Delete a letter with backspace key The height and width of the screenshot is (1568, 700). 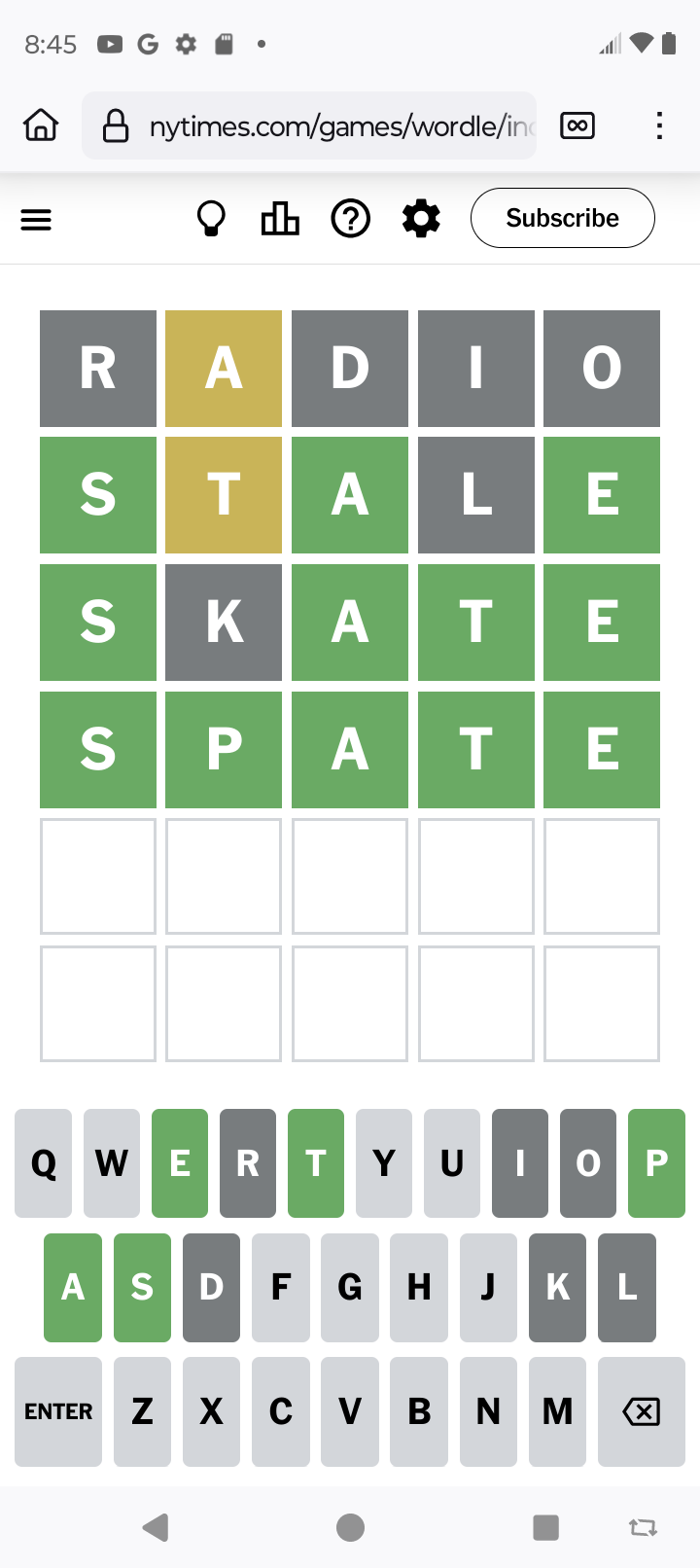[x=641, y=1411]
